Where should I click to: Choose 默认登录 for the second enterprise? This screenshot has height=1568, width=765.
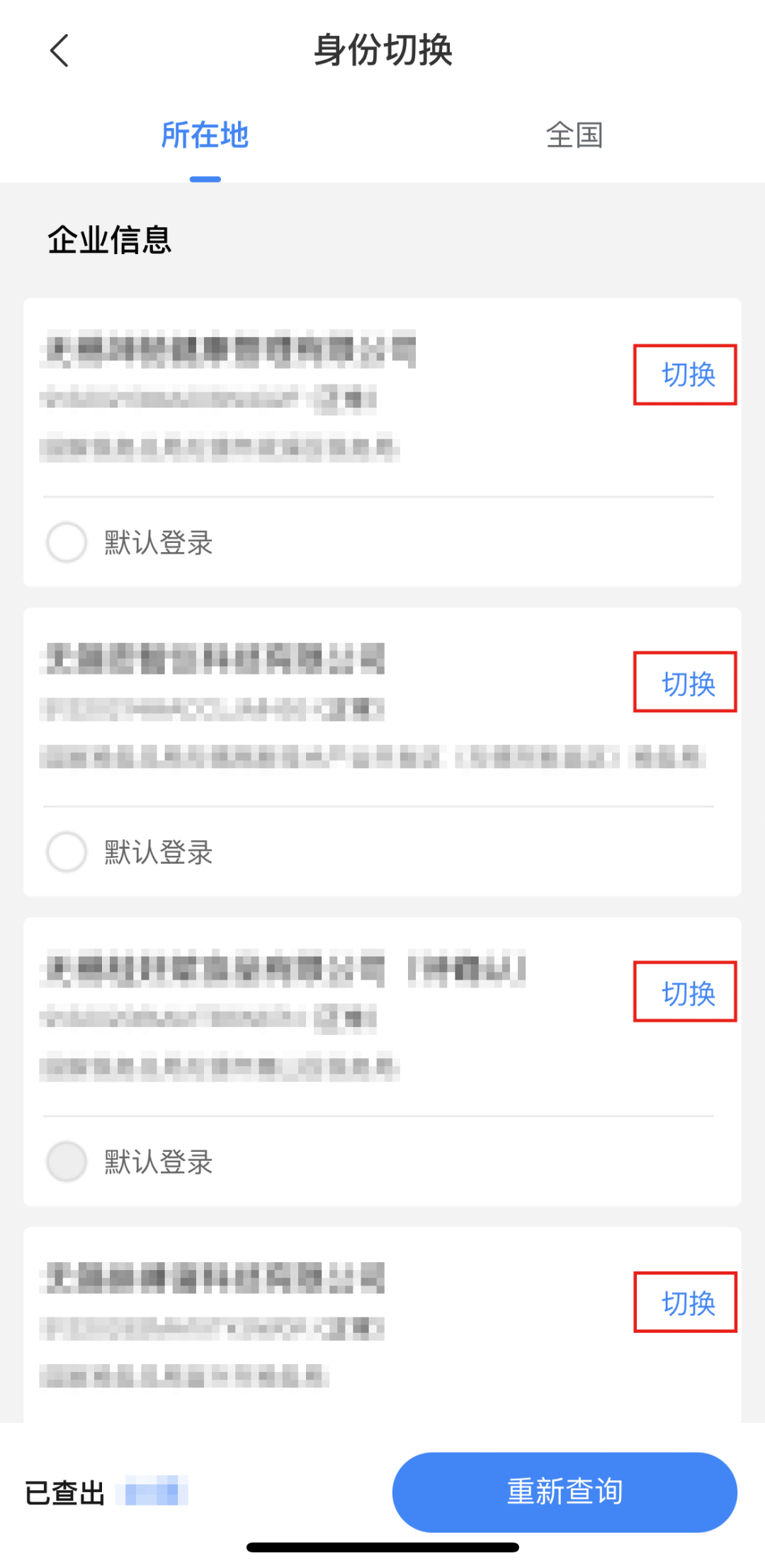(67, 852)
